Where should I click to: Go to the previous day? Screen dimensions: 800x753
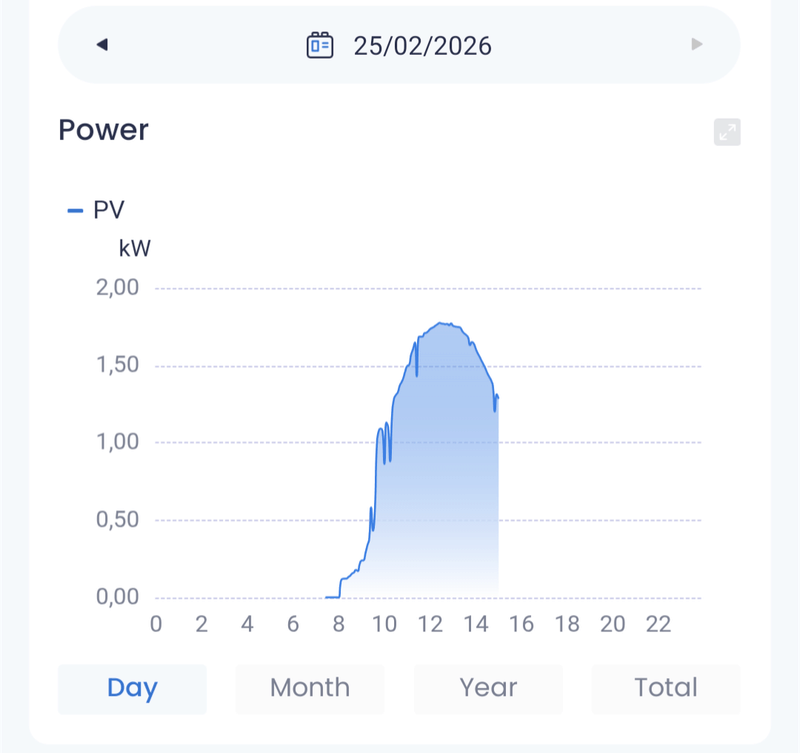pos(102,45)
